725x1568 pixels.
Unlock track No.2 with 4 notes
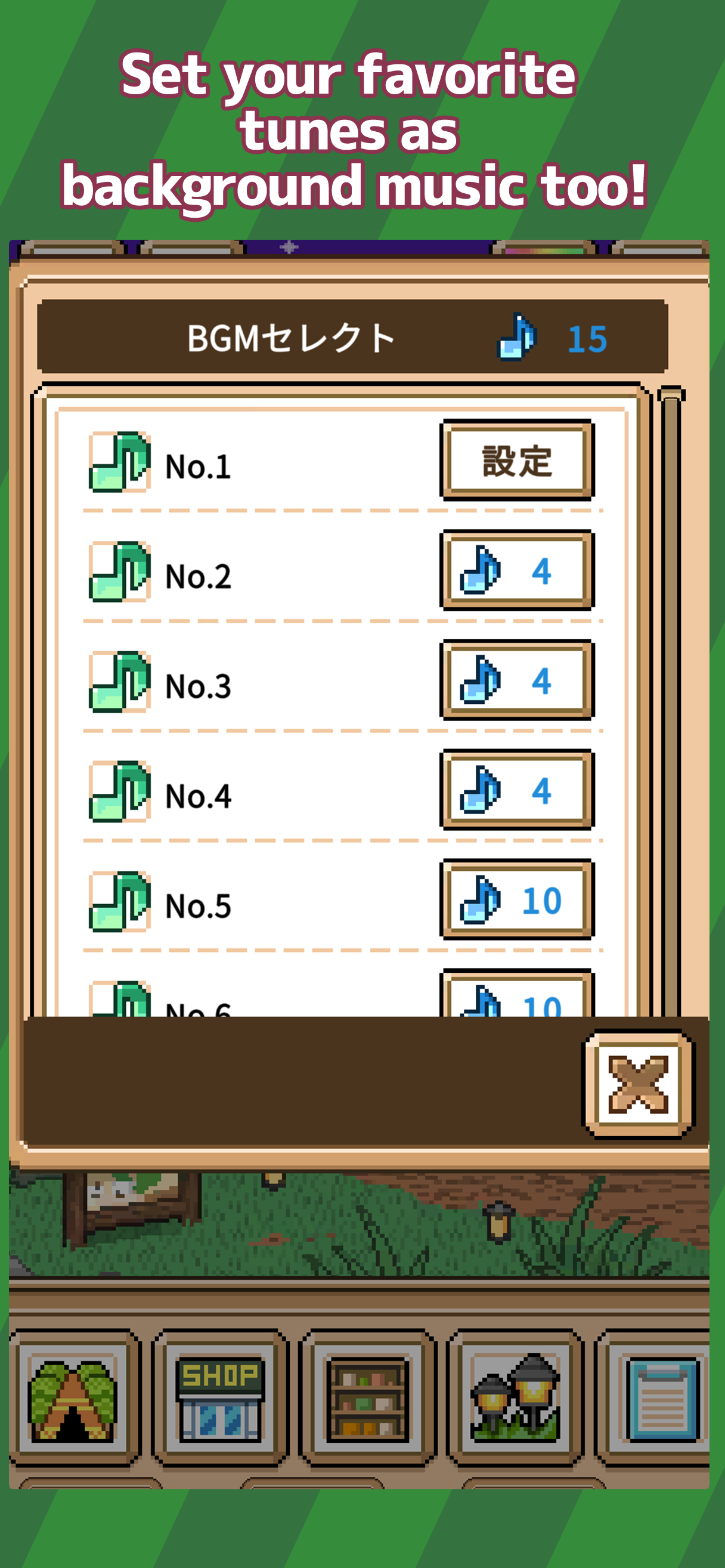(x=516, y=573)
